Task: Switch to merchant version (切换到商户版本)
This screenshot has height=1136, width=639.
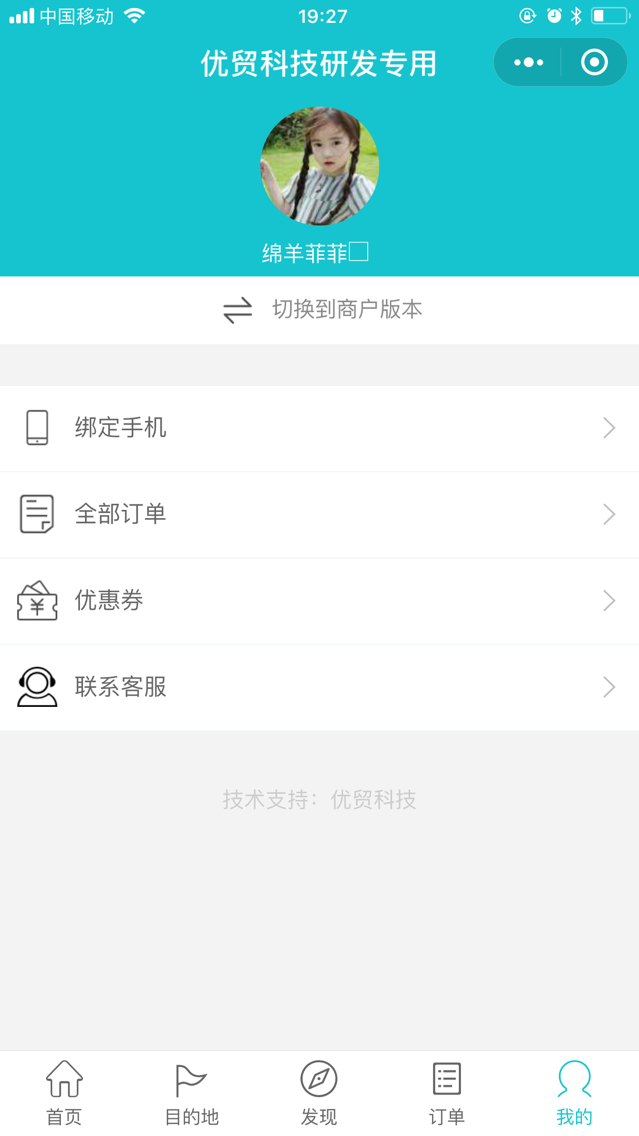Action: click(320, 310)
